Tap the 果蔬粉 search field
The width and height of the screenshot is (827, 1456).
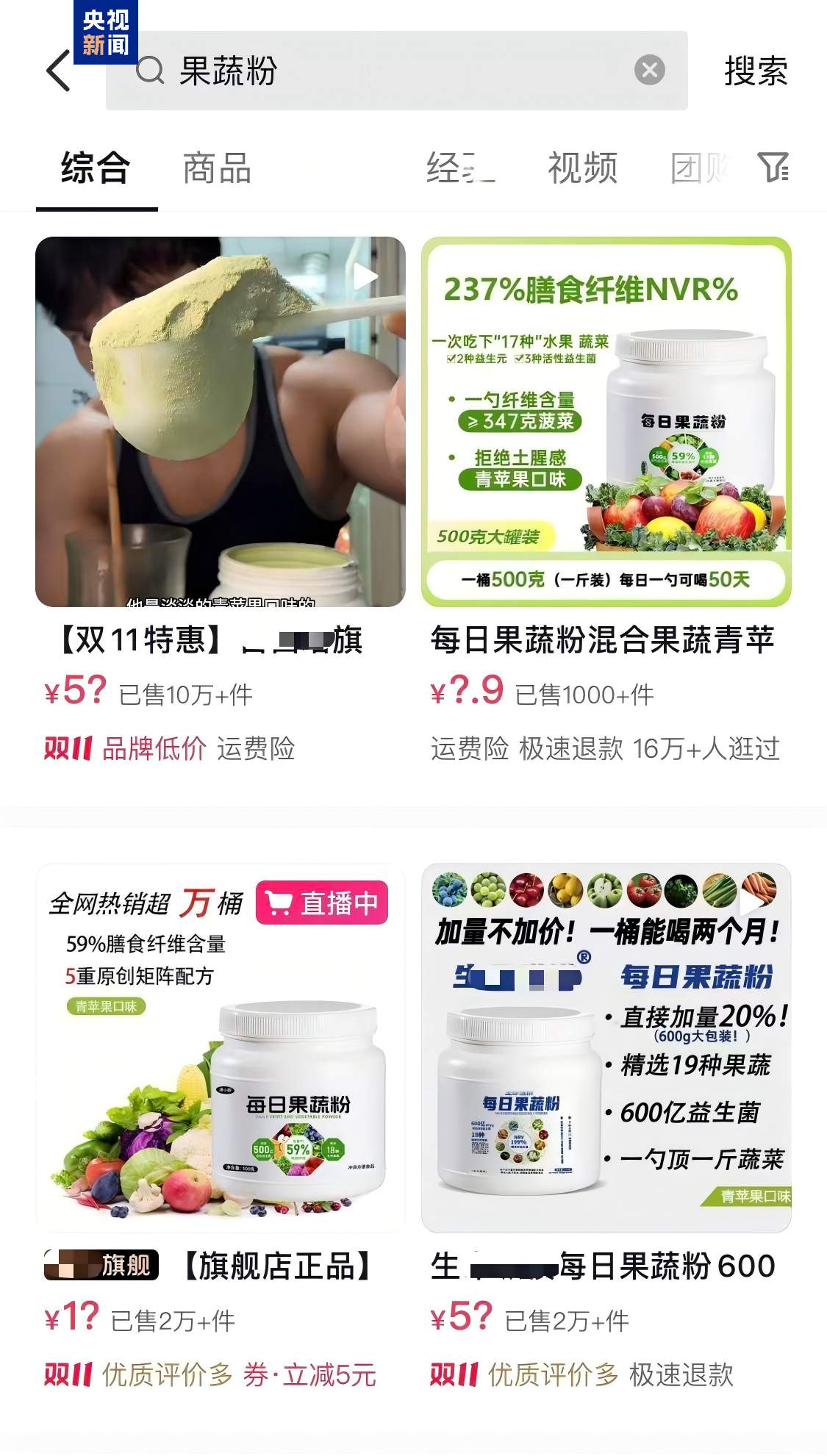(382, 71)
